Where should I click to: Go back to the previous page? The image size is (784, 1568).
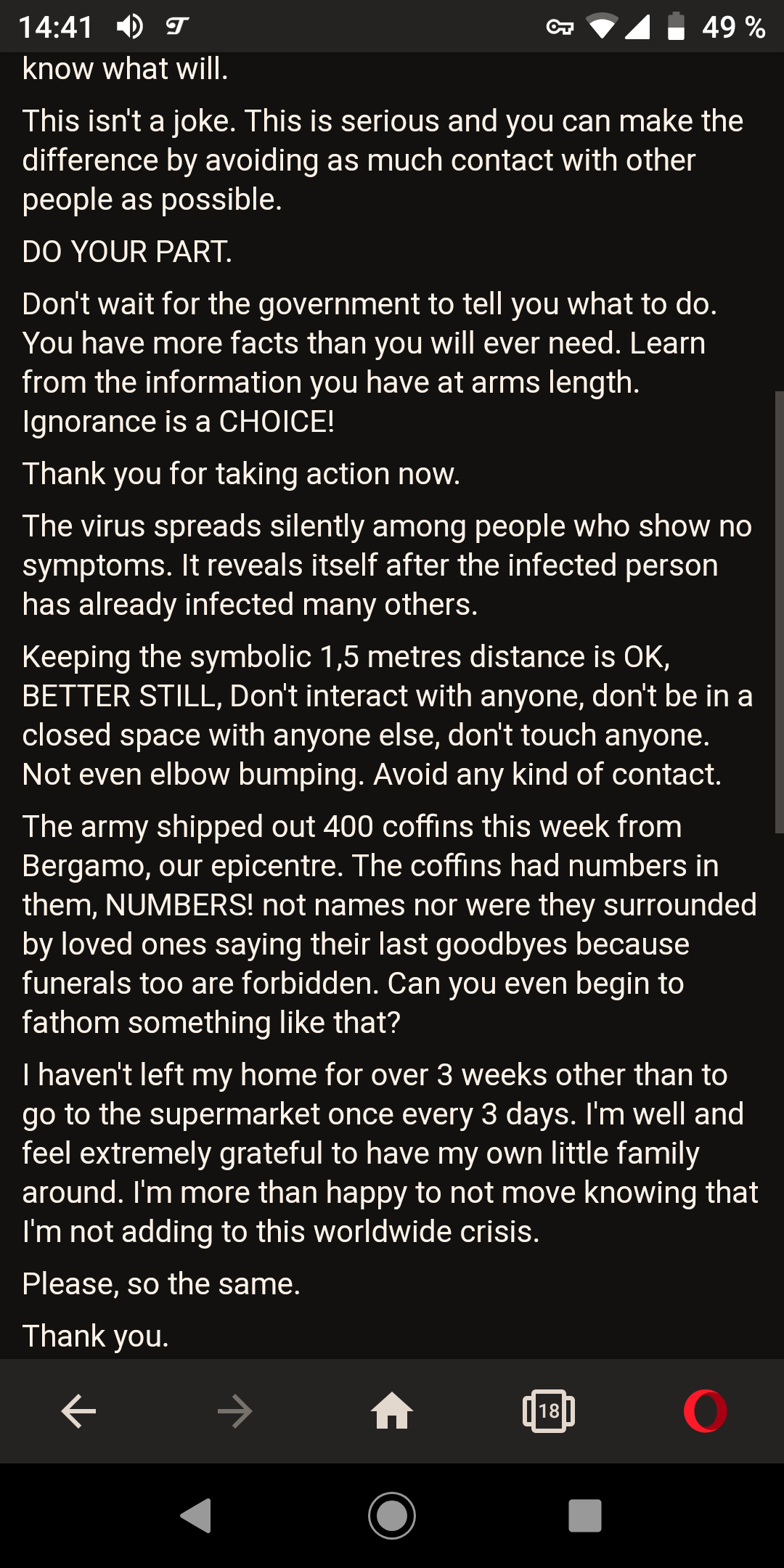pyautogui.click(x=78, y=1411)
